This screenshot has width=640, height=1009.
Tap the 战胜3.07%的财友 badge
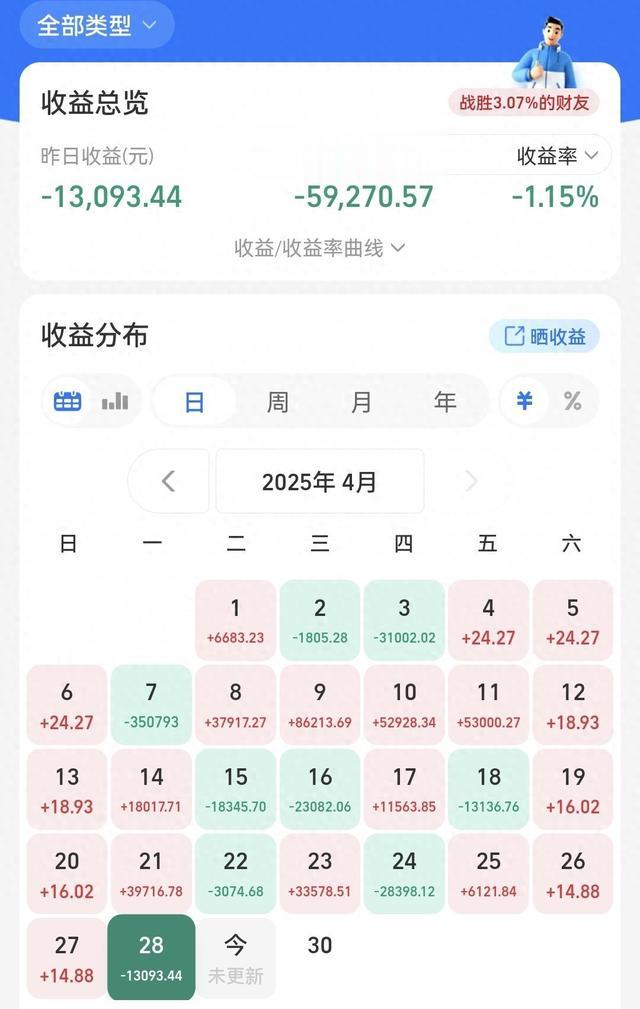(524, 102)
